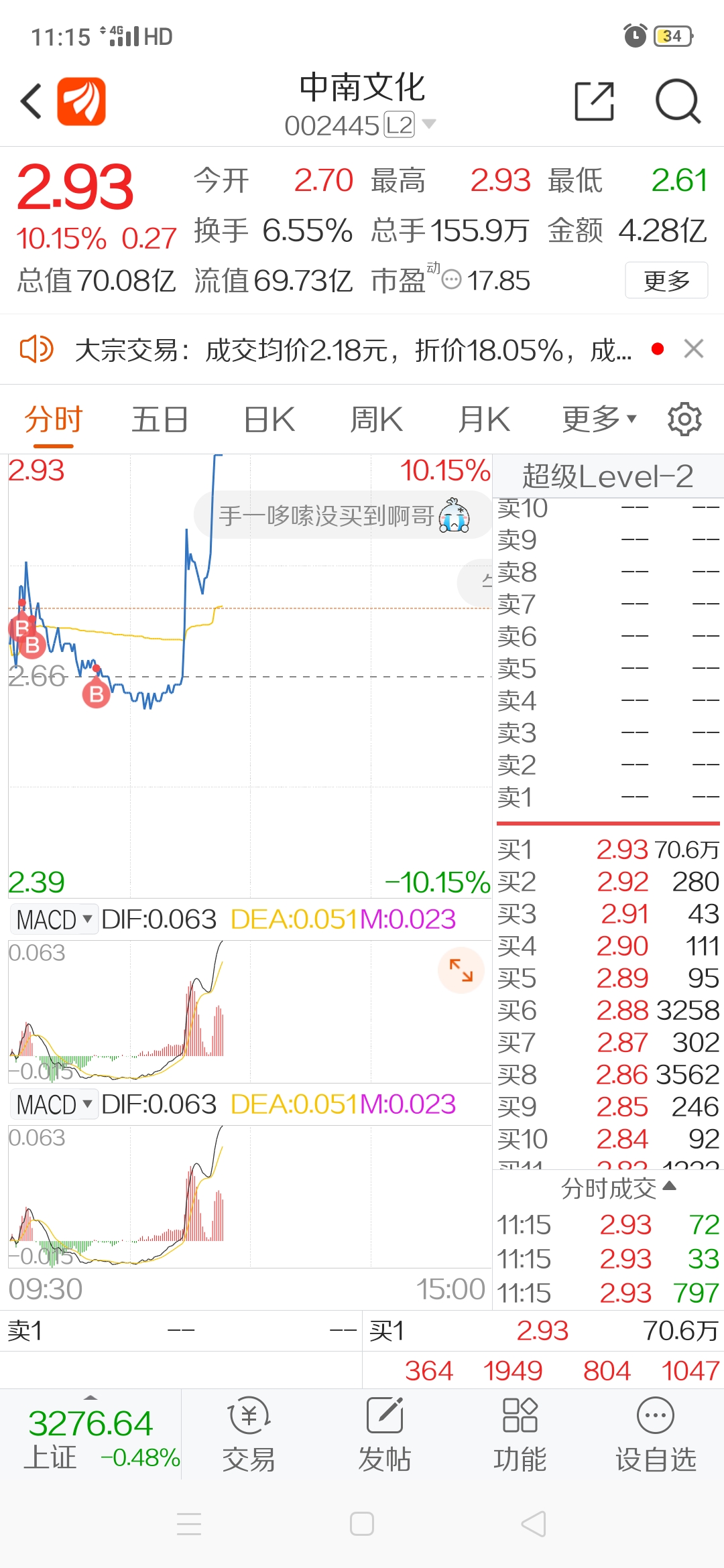Tap the 更多 button for more quote data
The width and height of the screenshot is (724, 1568).
(666, 280)
